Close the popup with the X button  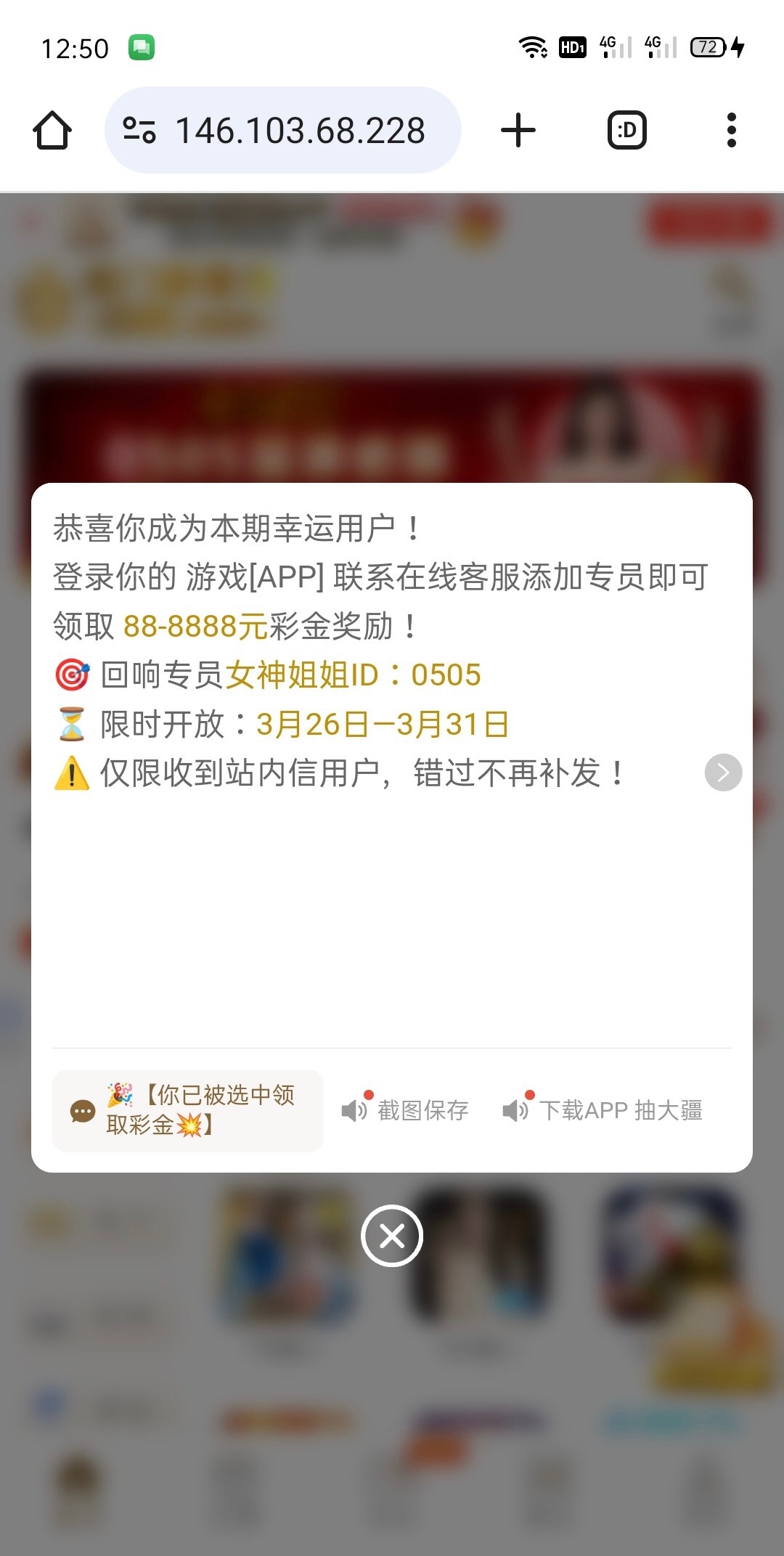coord(392,1236)
